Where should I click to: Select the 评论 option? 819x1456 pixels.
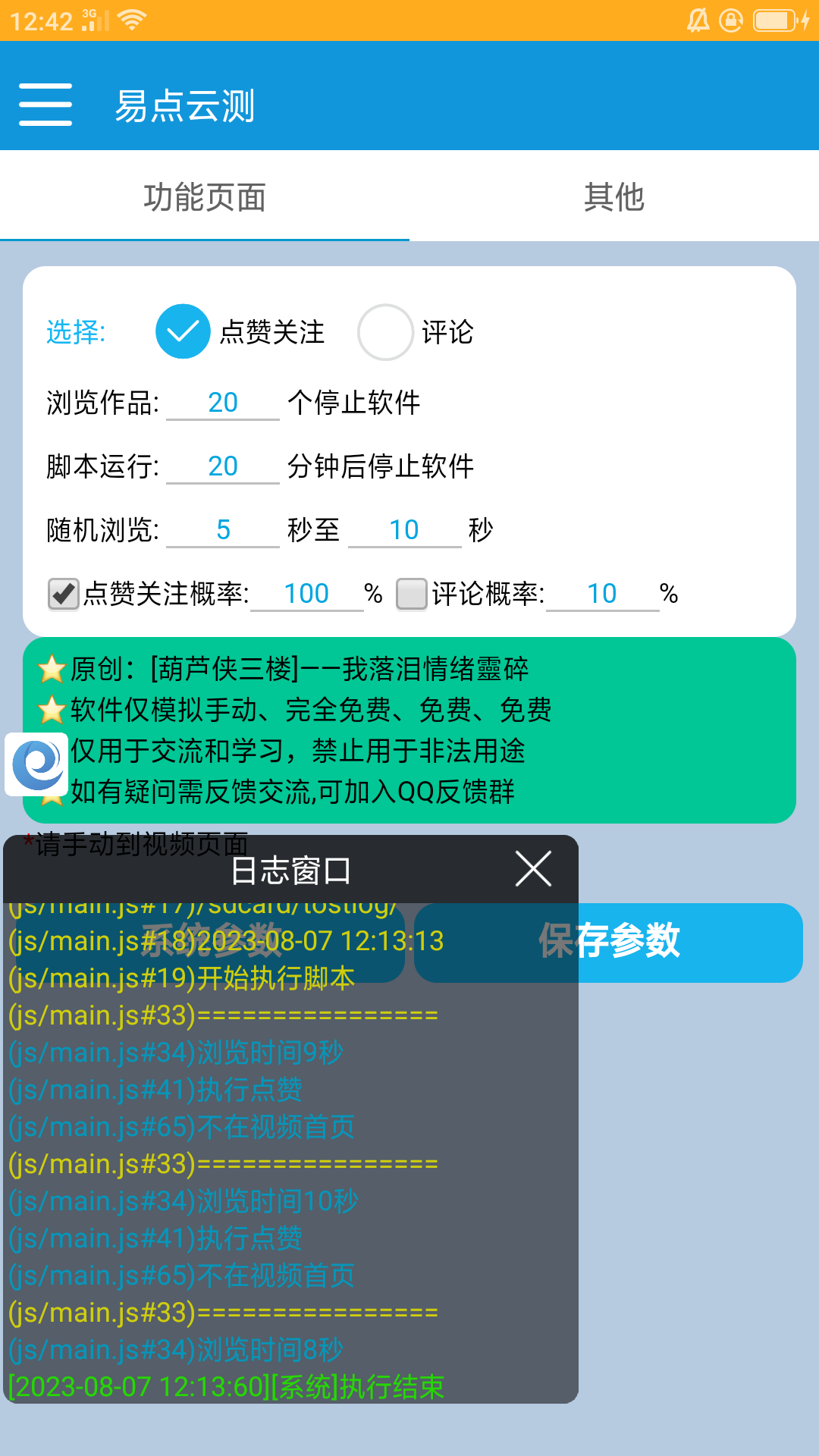[385, 331]
